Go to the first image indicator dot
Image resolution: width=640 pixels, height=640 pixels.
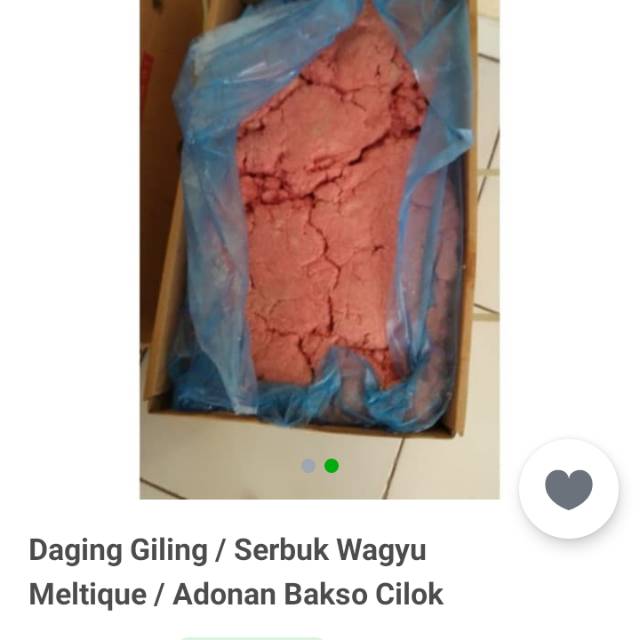(308, 466)
